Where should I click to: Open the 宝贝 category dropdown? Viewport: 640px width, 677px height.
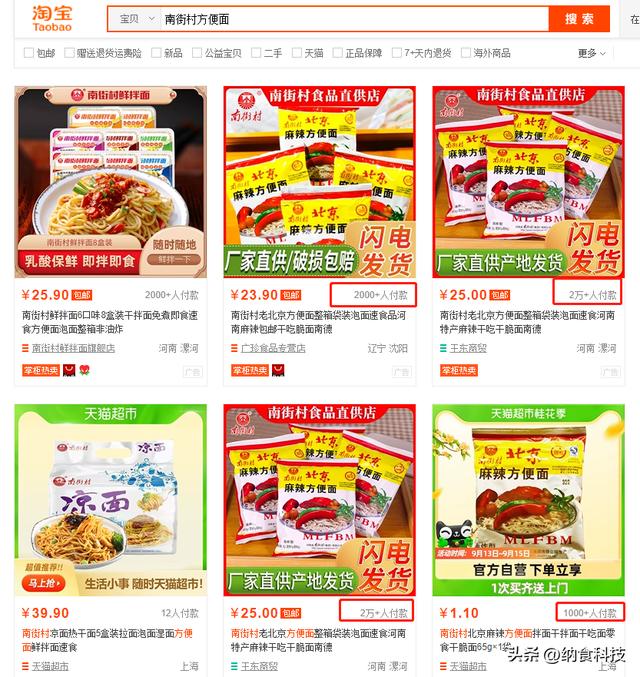point(137,19)
